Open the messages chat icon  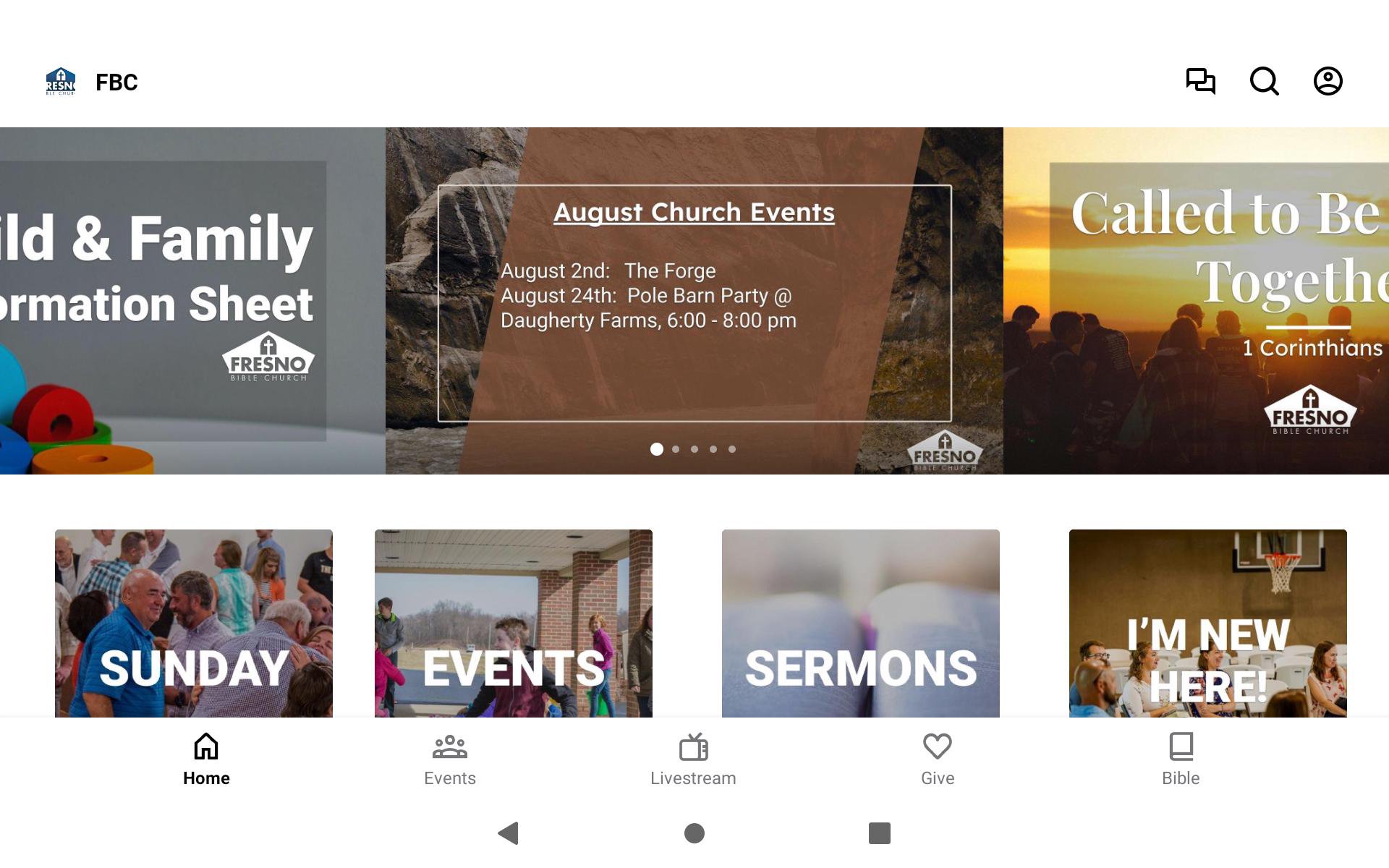pos(1200,81)
